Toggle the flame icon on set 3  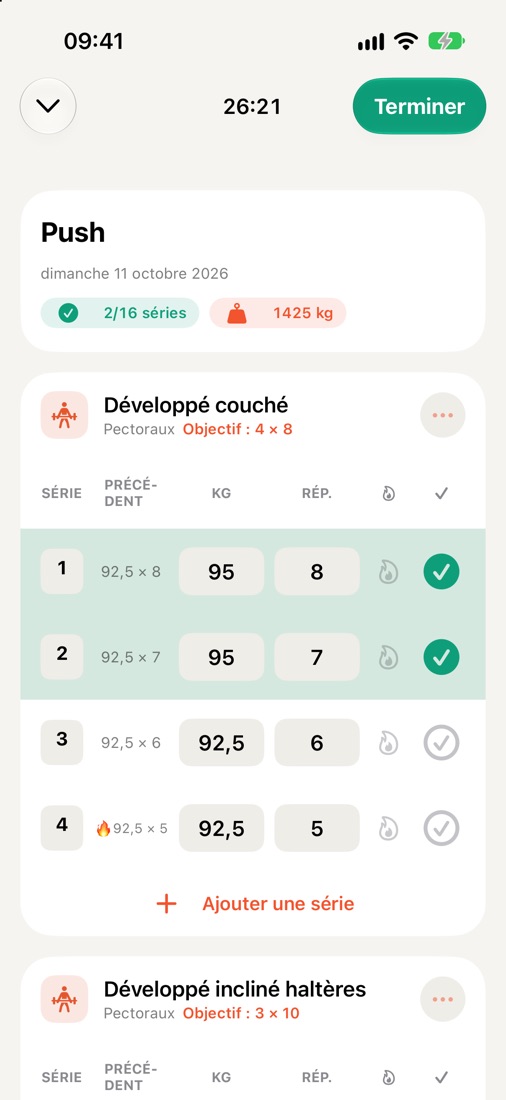(388, 743)
